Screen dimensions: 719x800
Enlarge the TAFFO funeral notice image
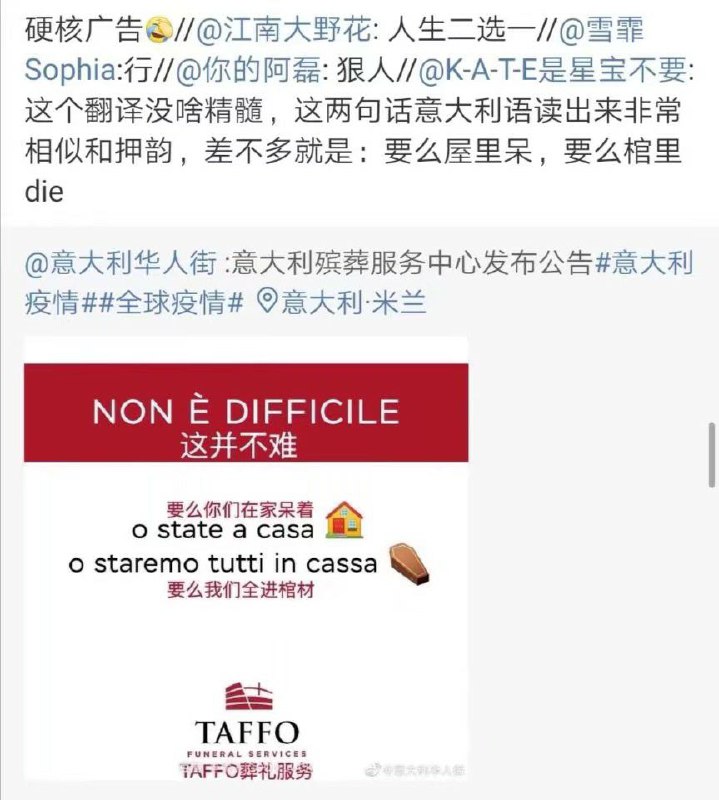[246, 560]
